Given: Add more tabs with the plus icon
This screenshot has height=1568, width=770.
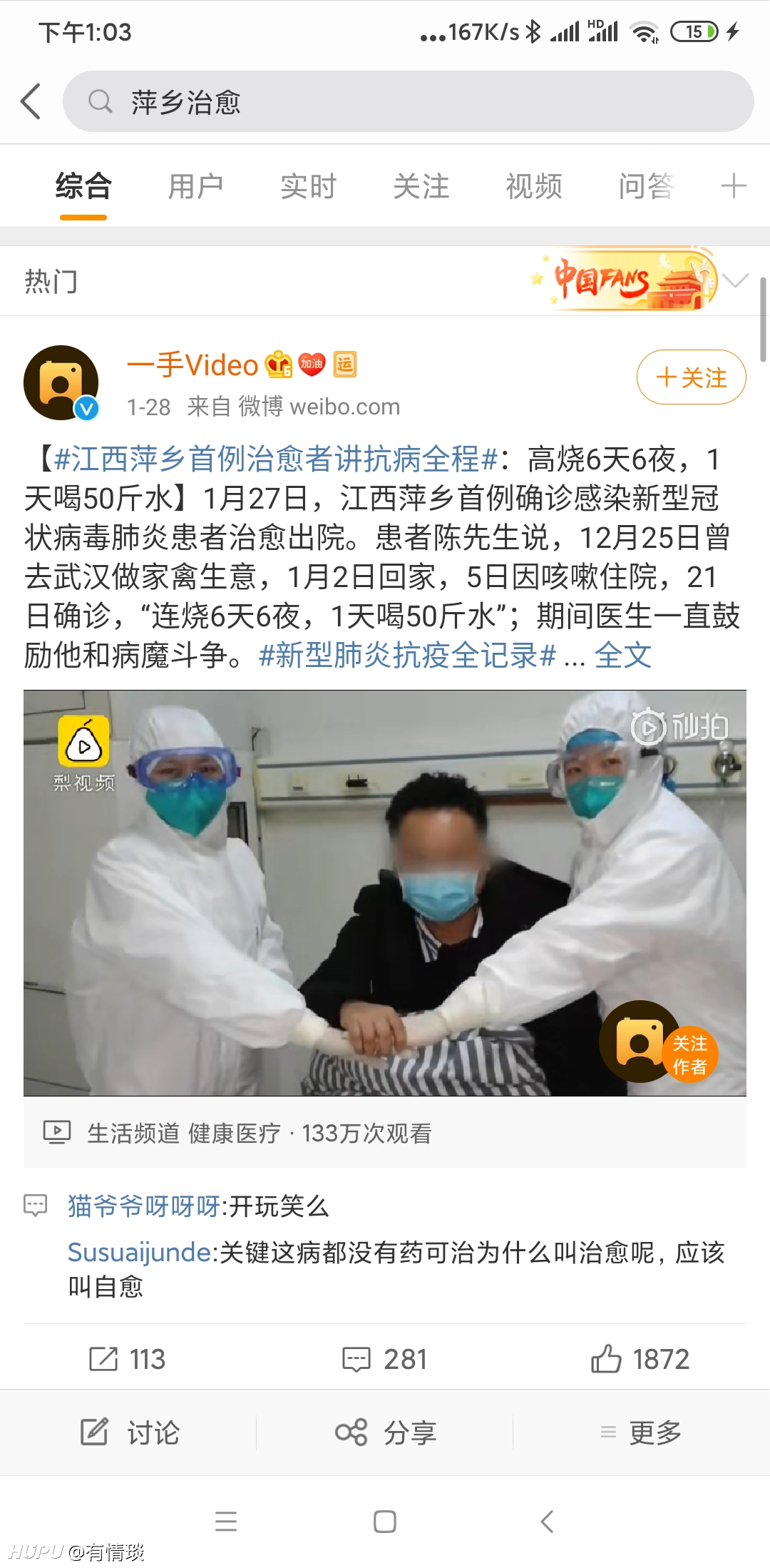Looking at the screenshot, I should pos(734,187).
